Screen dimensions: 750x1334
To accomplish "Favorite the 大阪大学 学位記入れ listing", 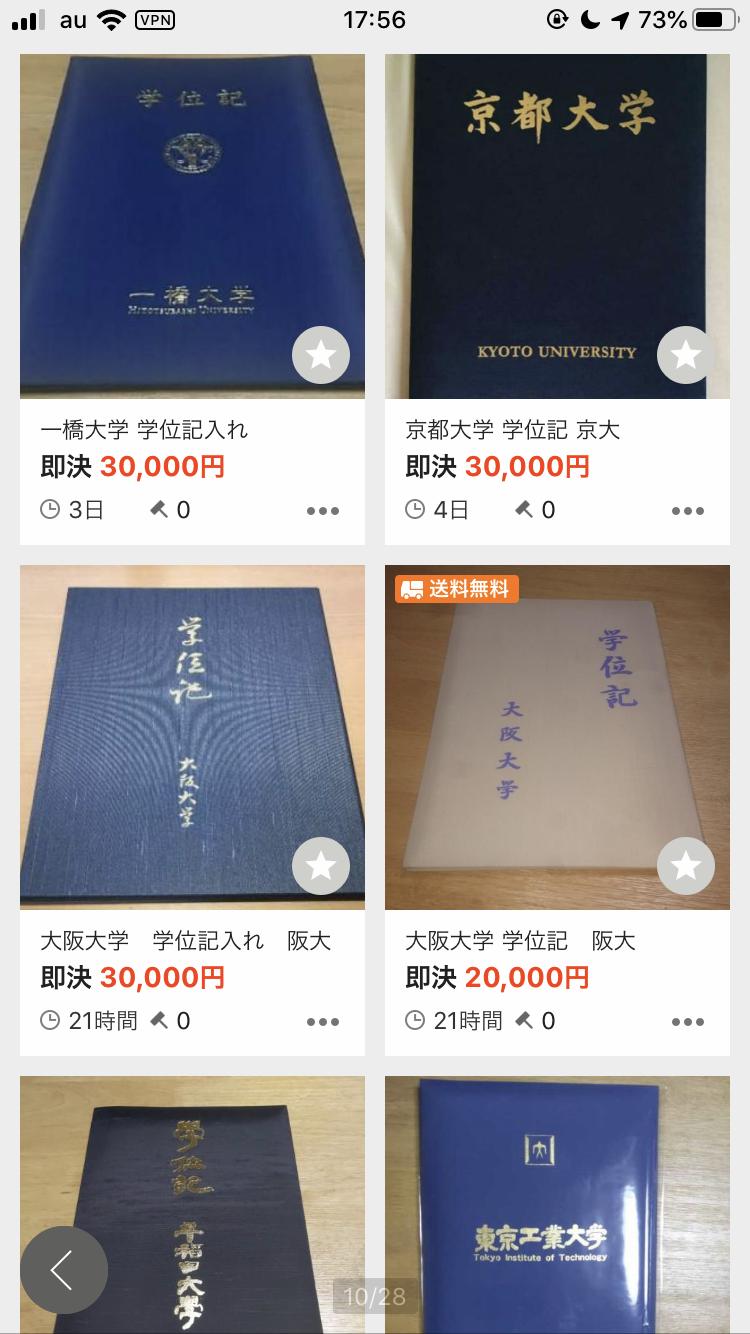I will pyautogui.click(x=321, y=866).
